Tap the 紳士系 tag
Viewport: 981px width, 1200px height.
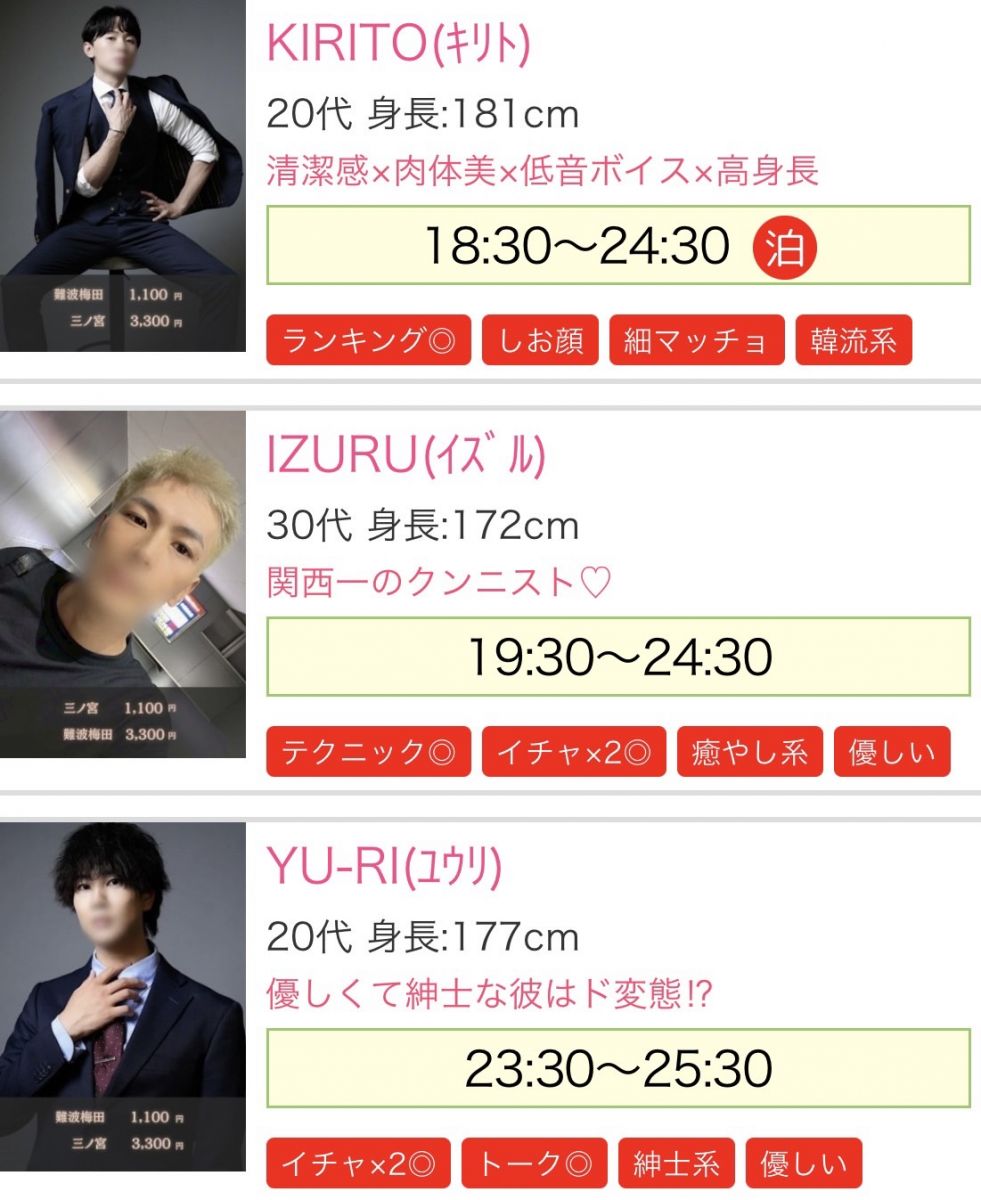[676, 1163]
